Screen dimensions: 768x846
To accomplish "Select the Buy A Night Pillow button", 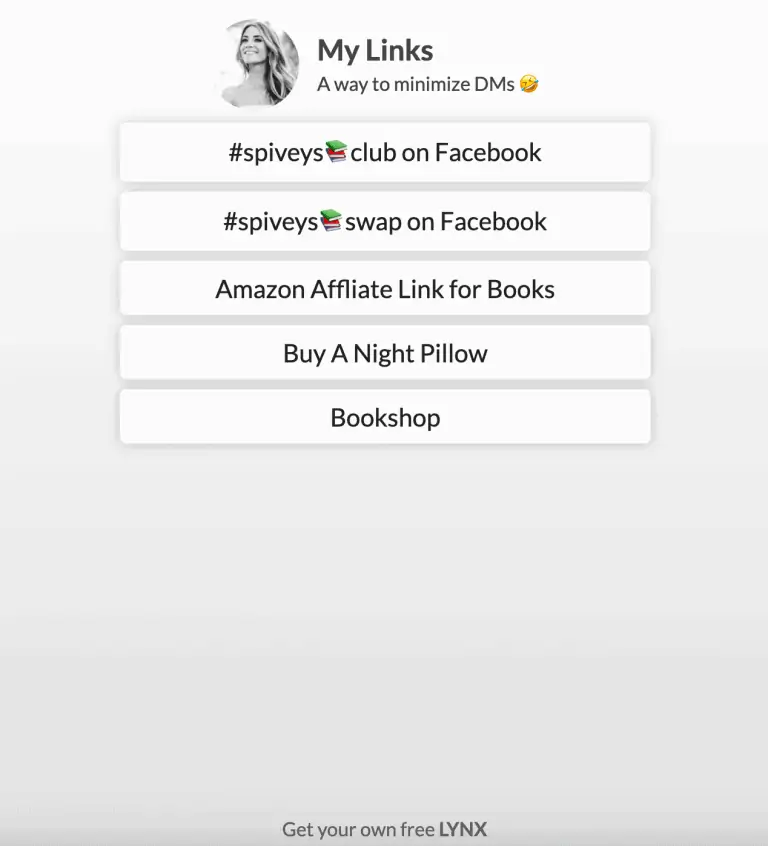I will coord(385,354).
